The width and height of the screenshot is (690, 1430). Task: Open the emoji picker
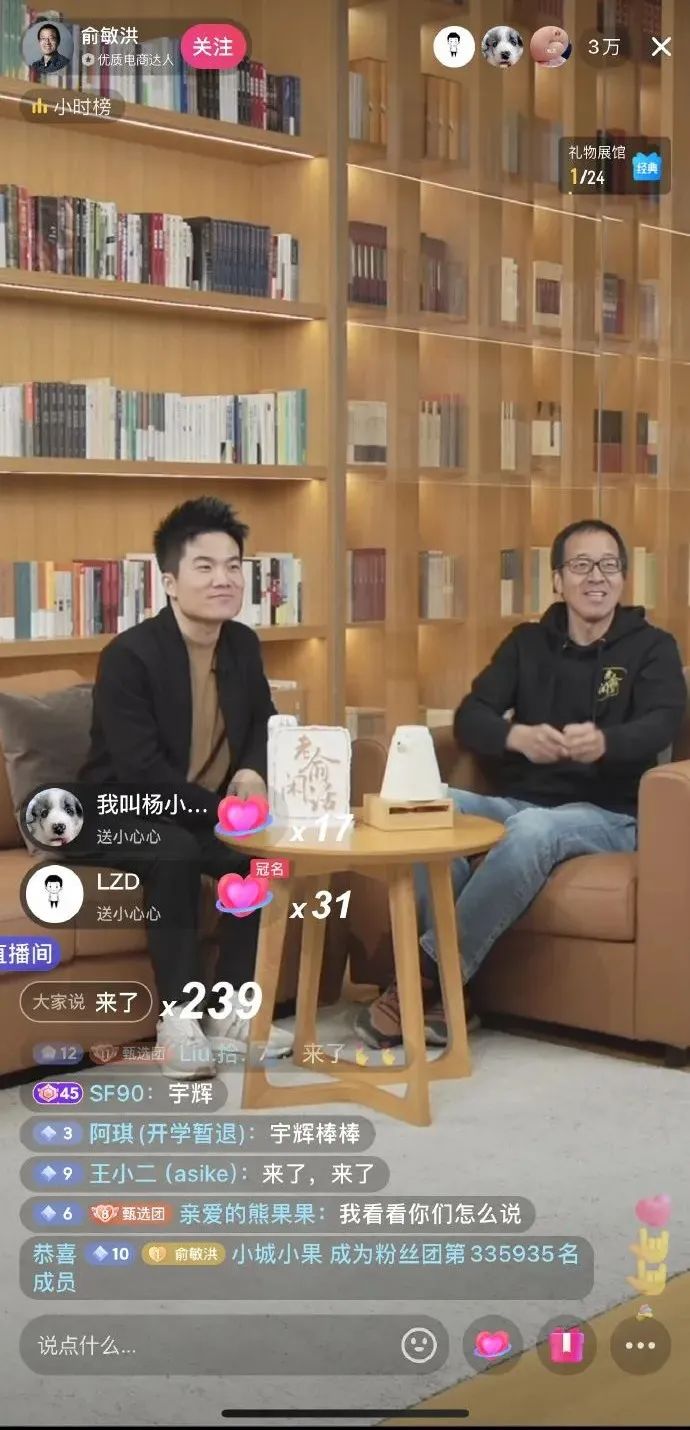pos(419,1345)
